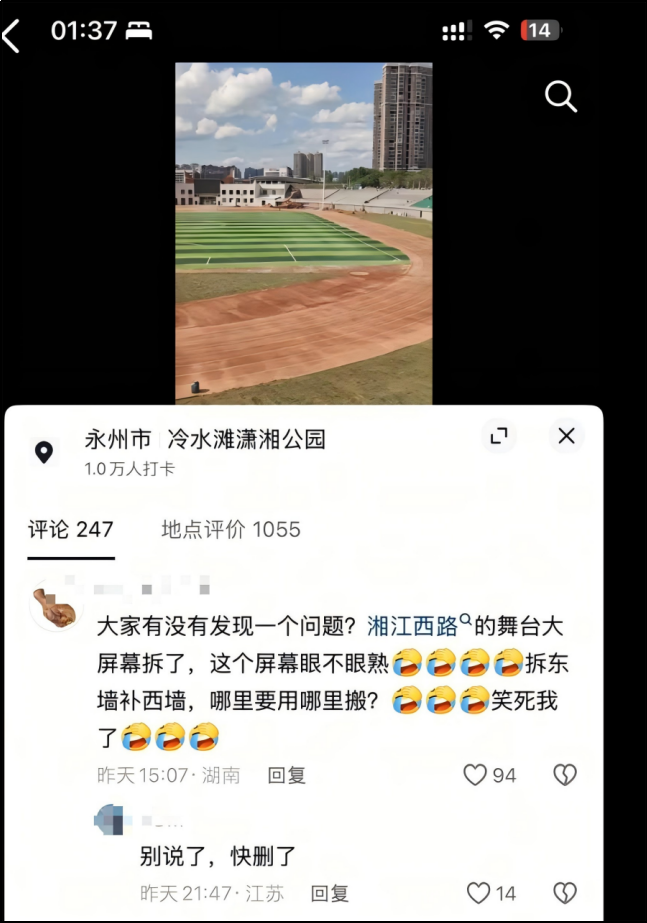Like the comment with 94 likes
This screenshot has height=923, width=647.
pyautogui.click(x=476, y=775)
